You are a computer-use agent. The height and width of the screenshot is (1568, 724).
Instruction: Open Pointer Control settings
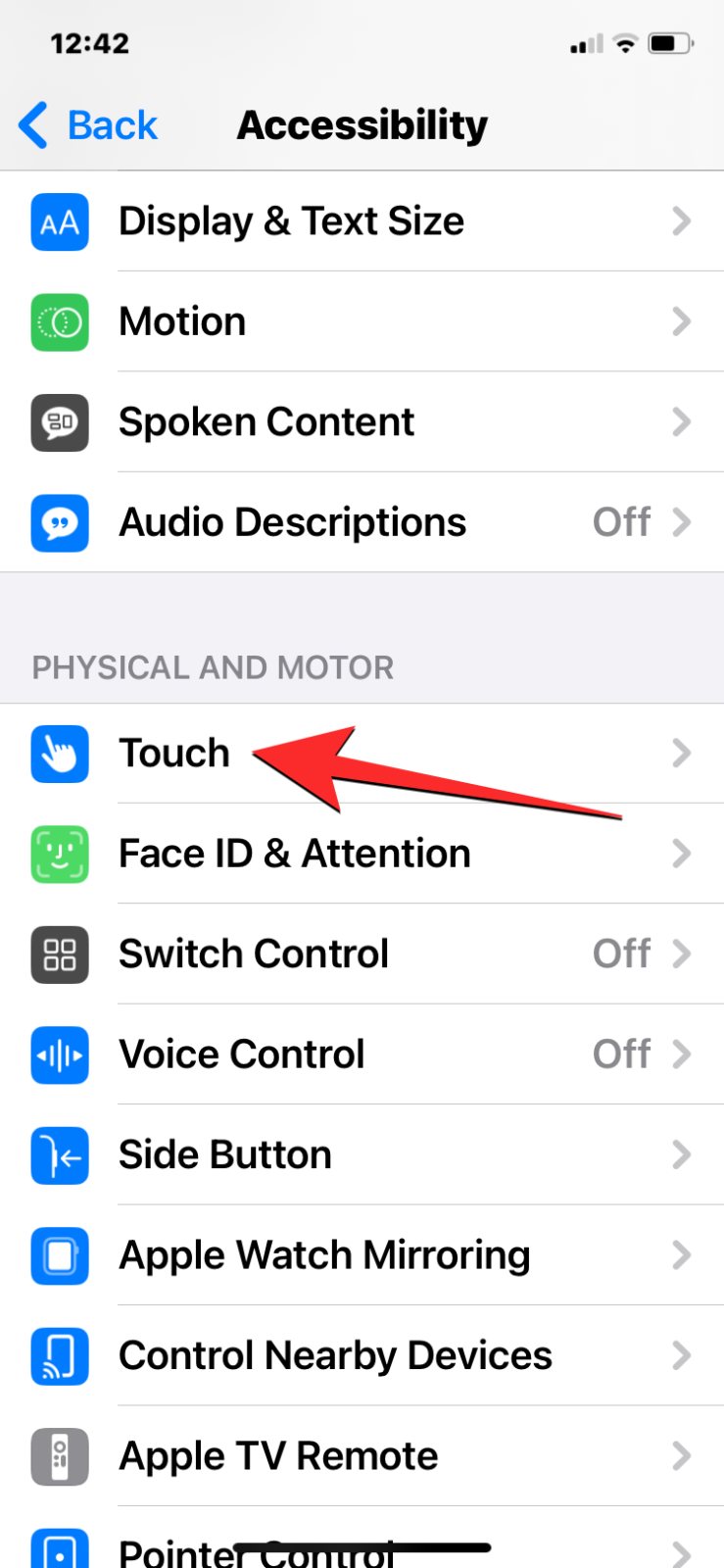[176, 1550]
